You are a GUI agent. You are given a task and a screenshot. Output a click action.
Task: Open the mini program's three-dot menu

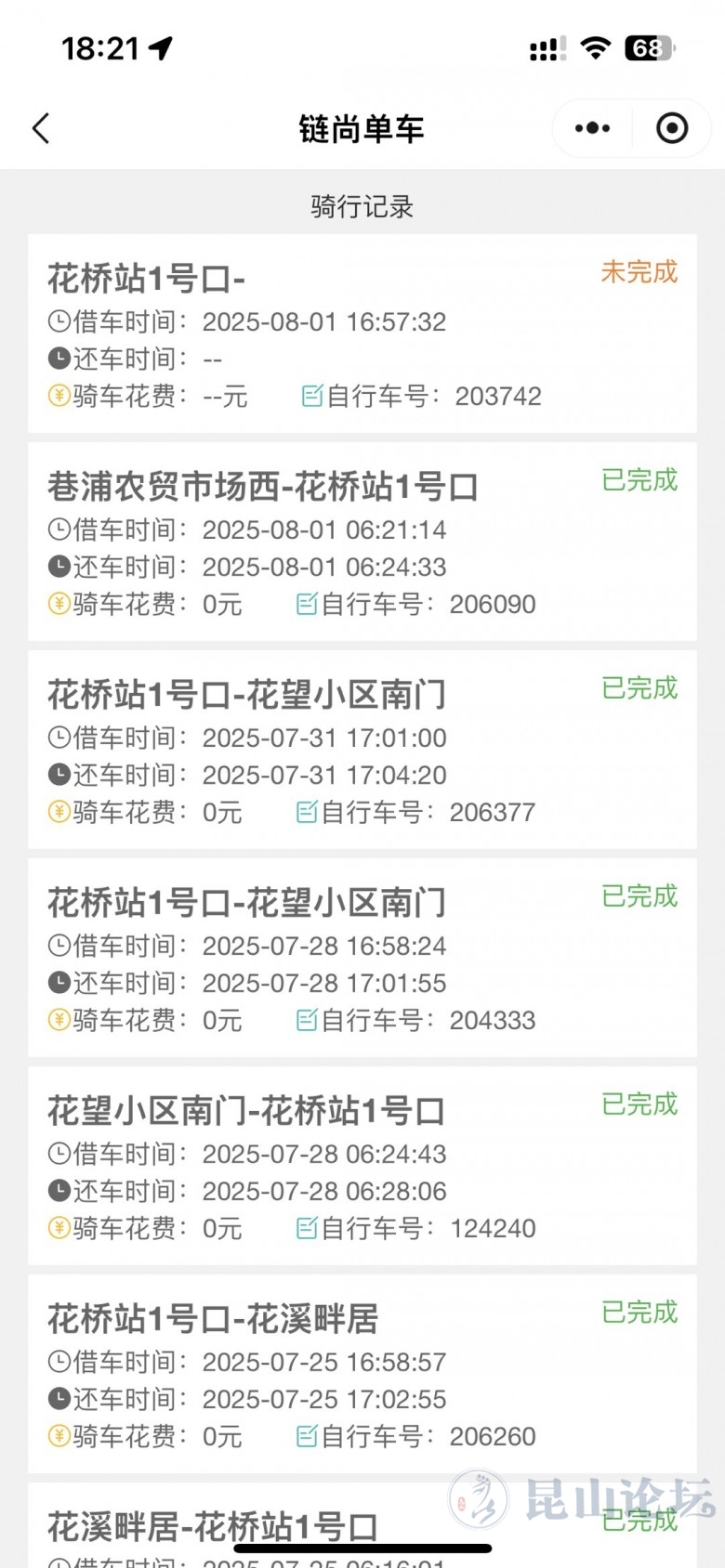592,128
